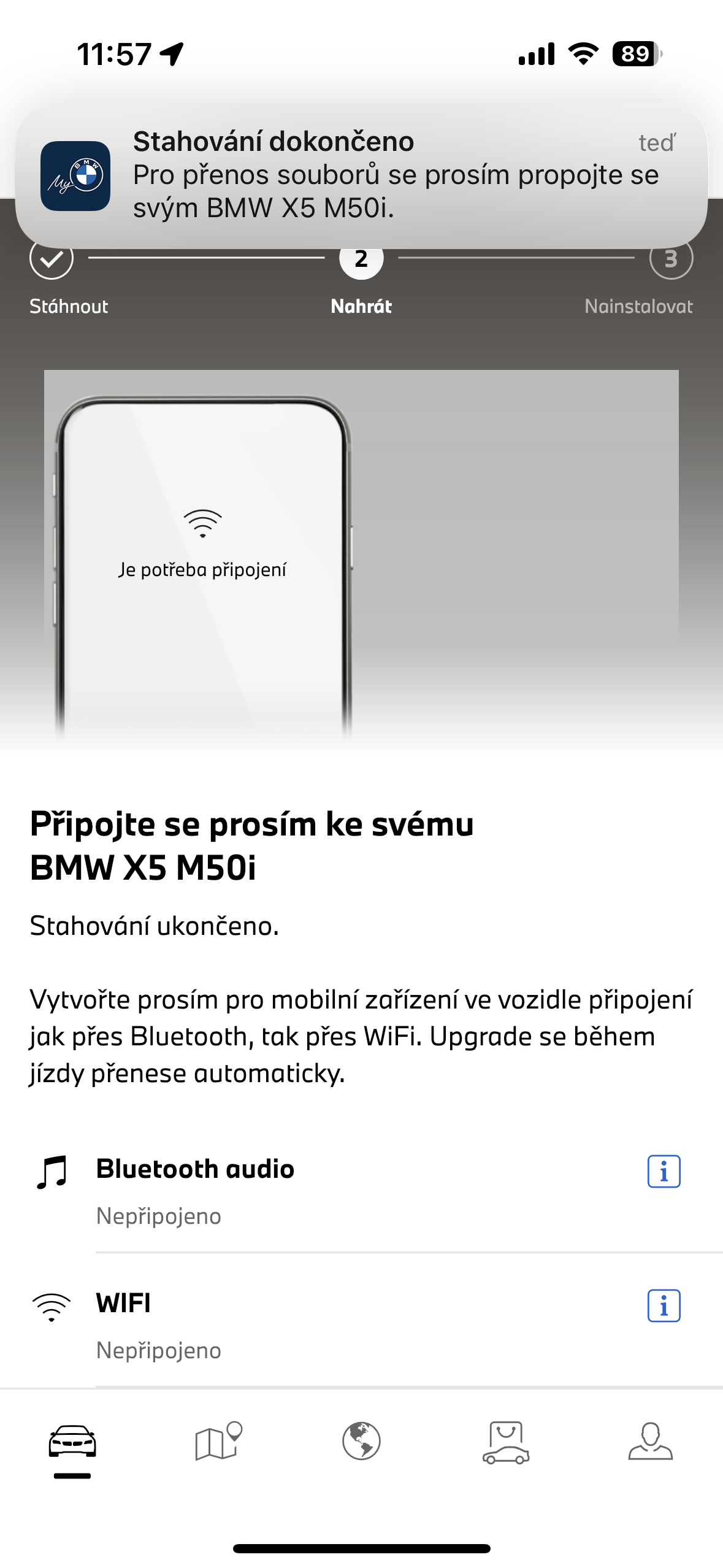Go to the profile tab

650,1442
